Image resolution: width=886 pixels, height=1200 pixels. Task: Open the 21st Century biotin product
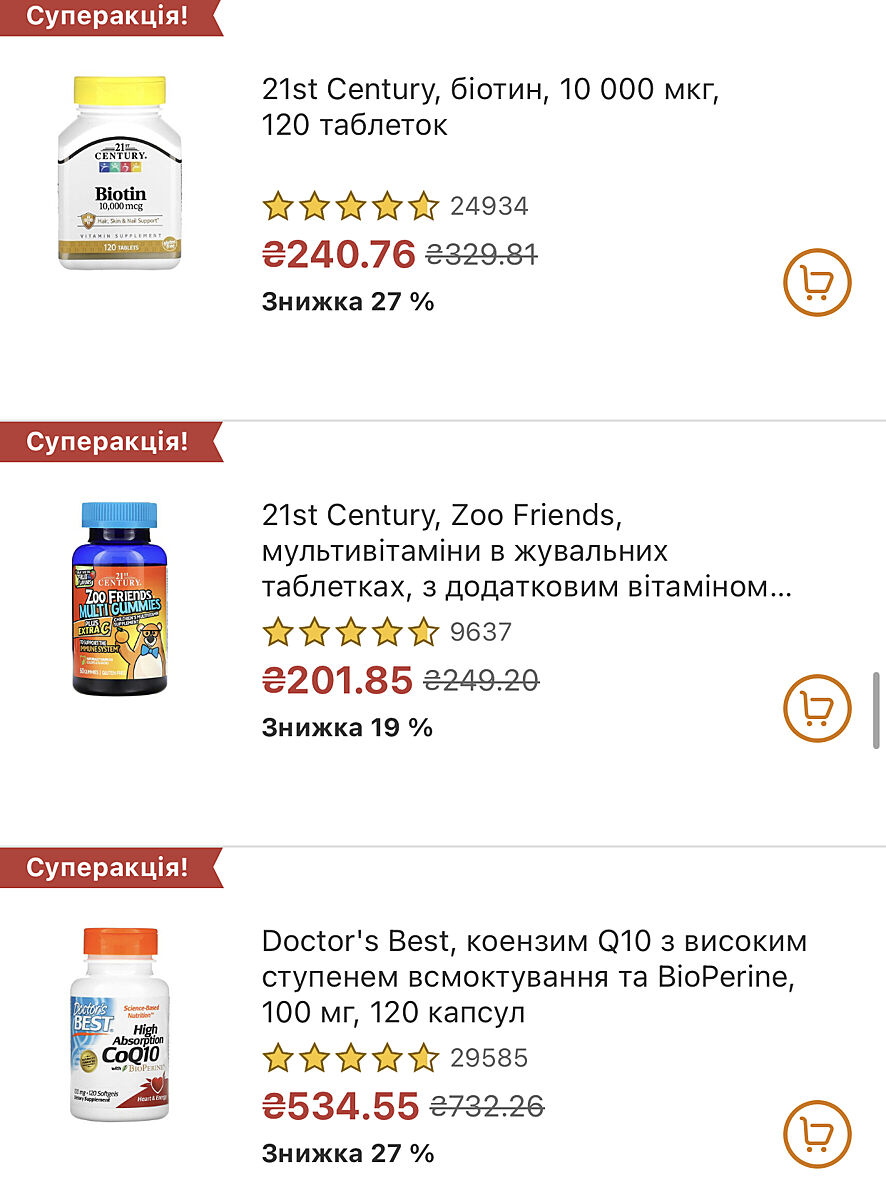point(490,108)
